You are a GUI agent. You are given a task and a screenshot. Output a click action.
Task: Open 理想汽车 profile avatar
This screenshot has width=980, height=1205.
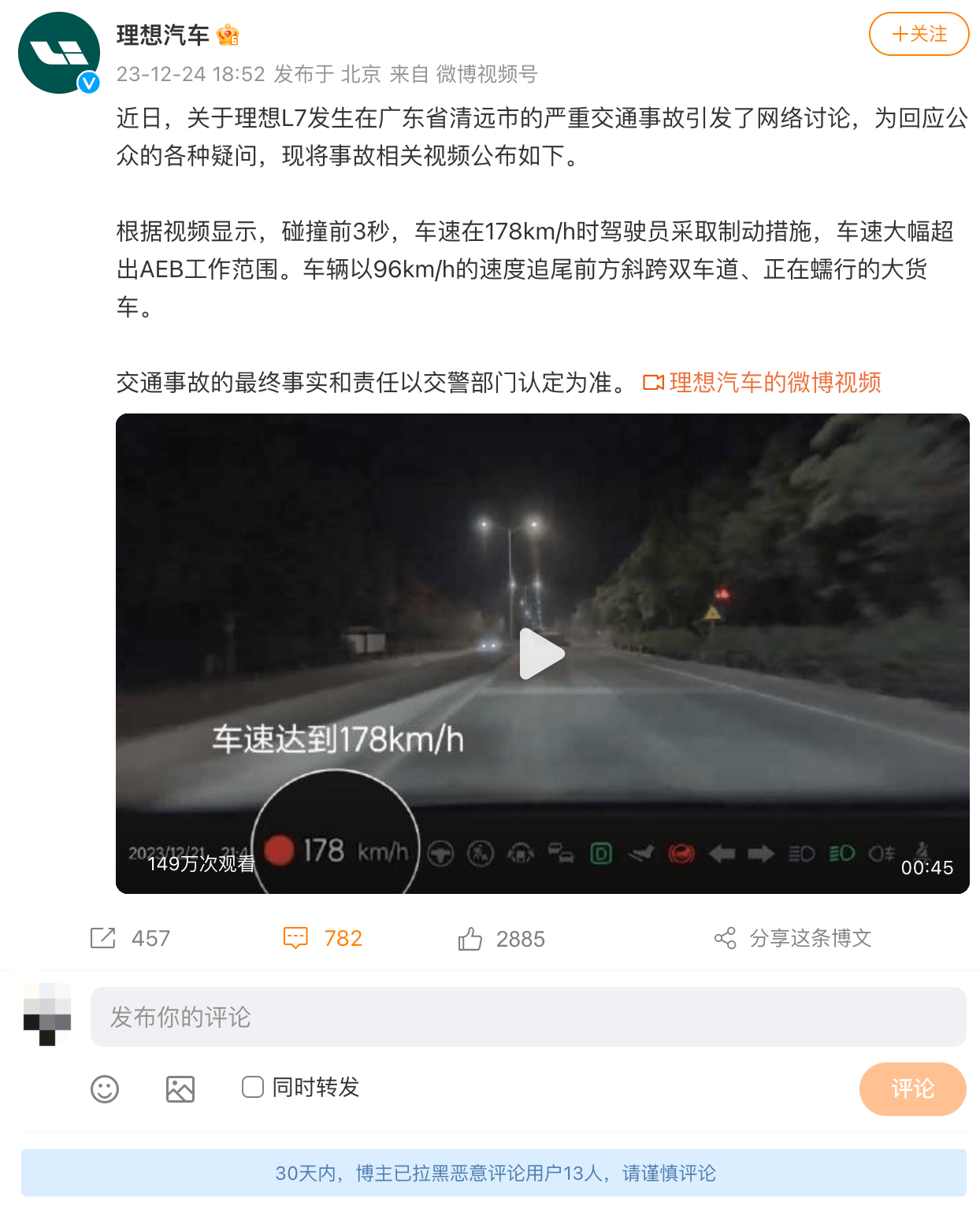pyautogui.click(x=59, y=53)
